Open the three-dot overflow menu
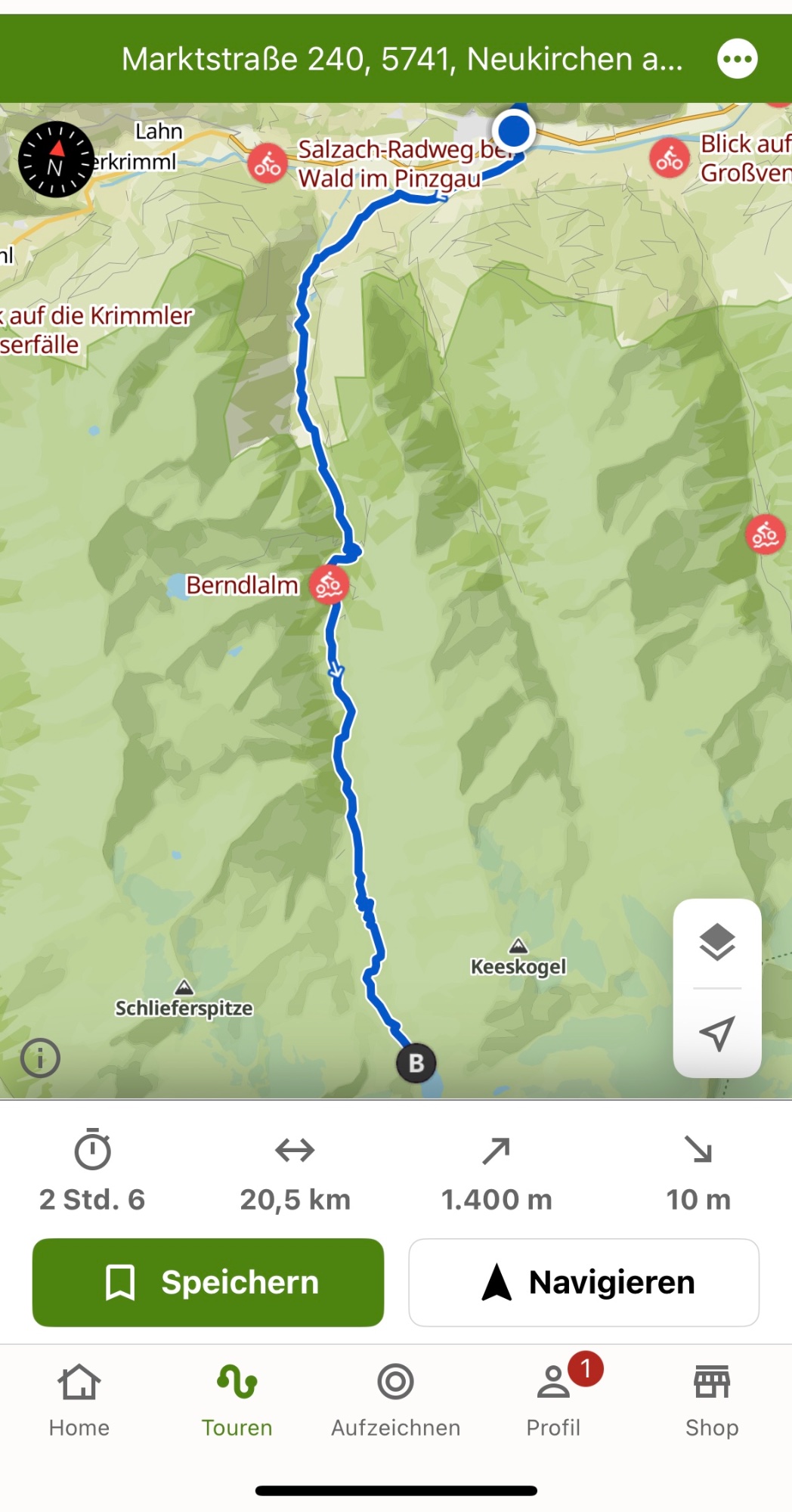792x1512 pixels. (x=737, y=59)
